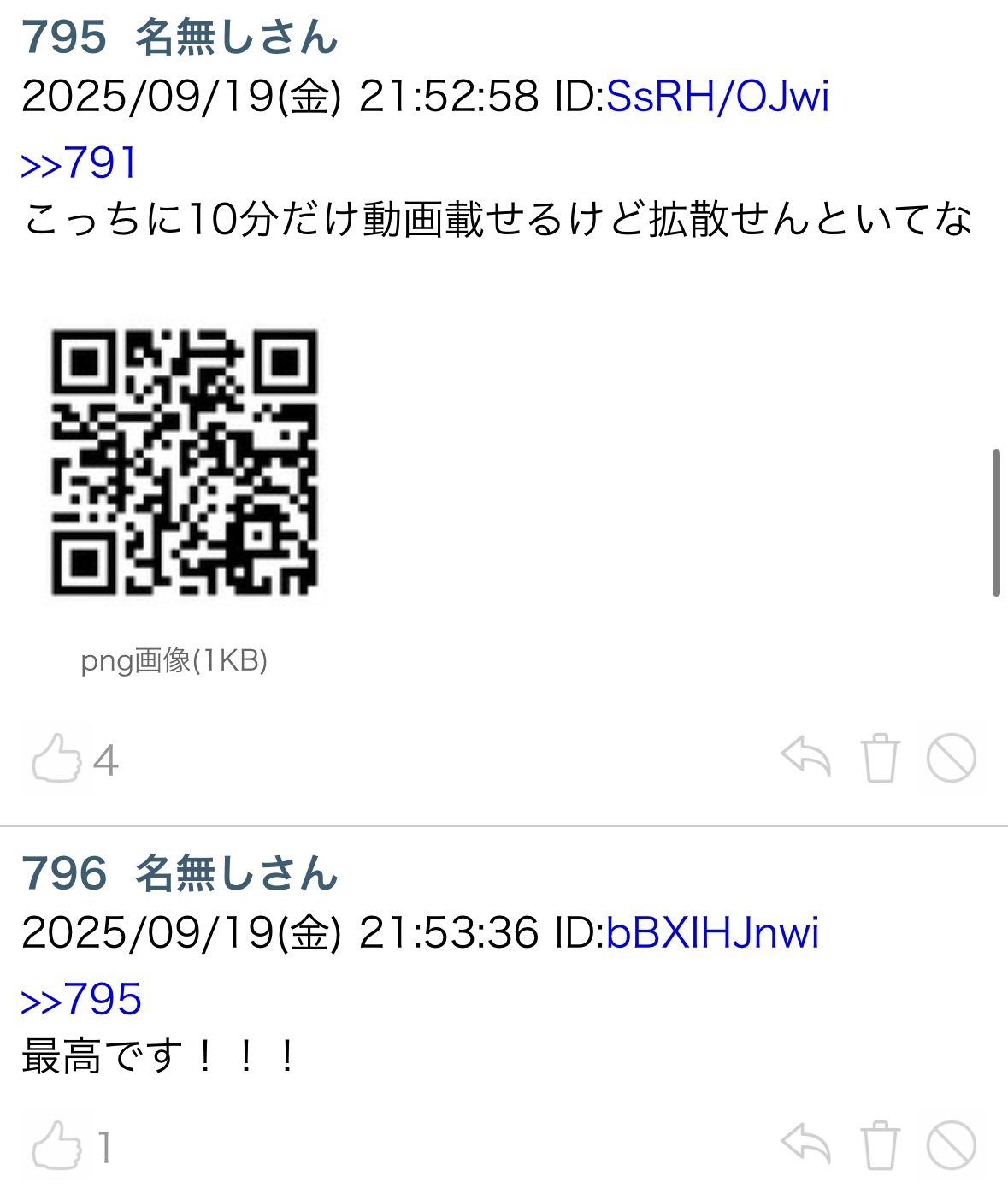Click the NG block icon on post 796
Image resolution: width=1008 pixels, height=1194 pixels.
[x=951, y=1144]
